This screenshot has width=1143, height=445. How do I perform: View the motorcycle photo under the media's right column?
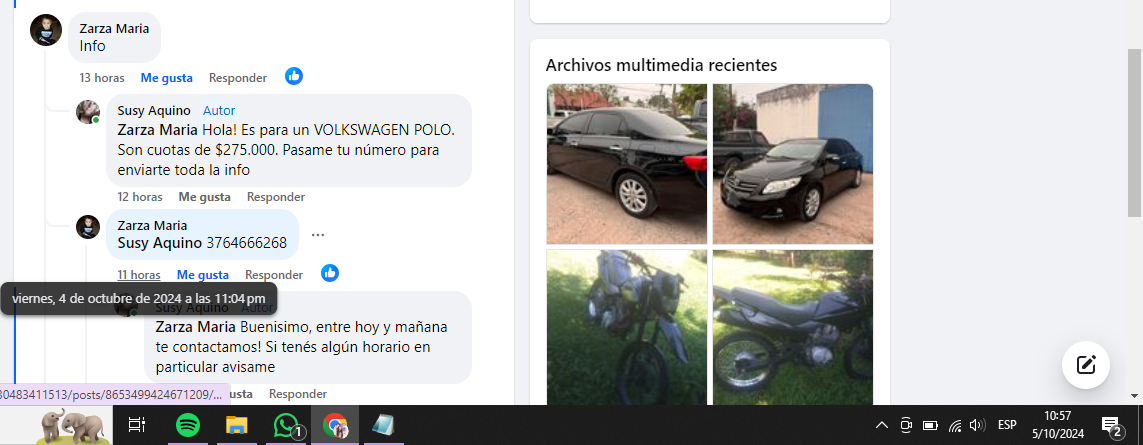coord(792,327)
